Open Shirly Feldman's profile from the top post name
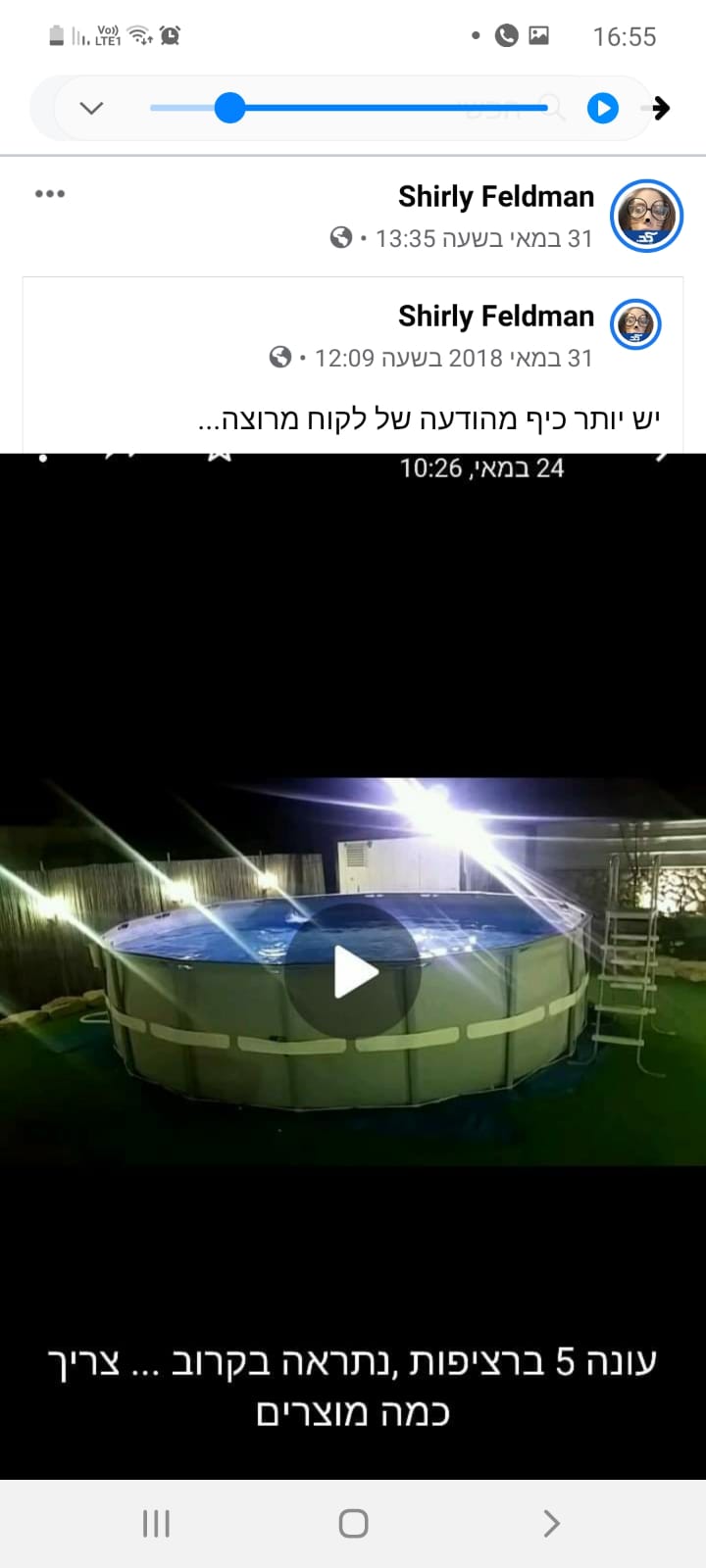The height and width of the screenshot is (1568, 706). coord(495,197)
